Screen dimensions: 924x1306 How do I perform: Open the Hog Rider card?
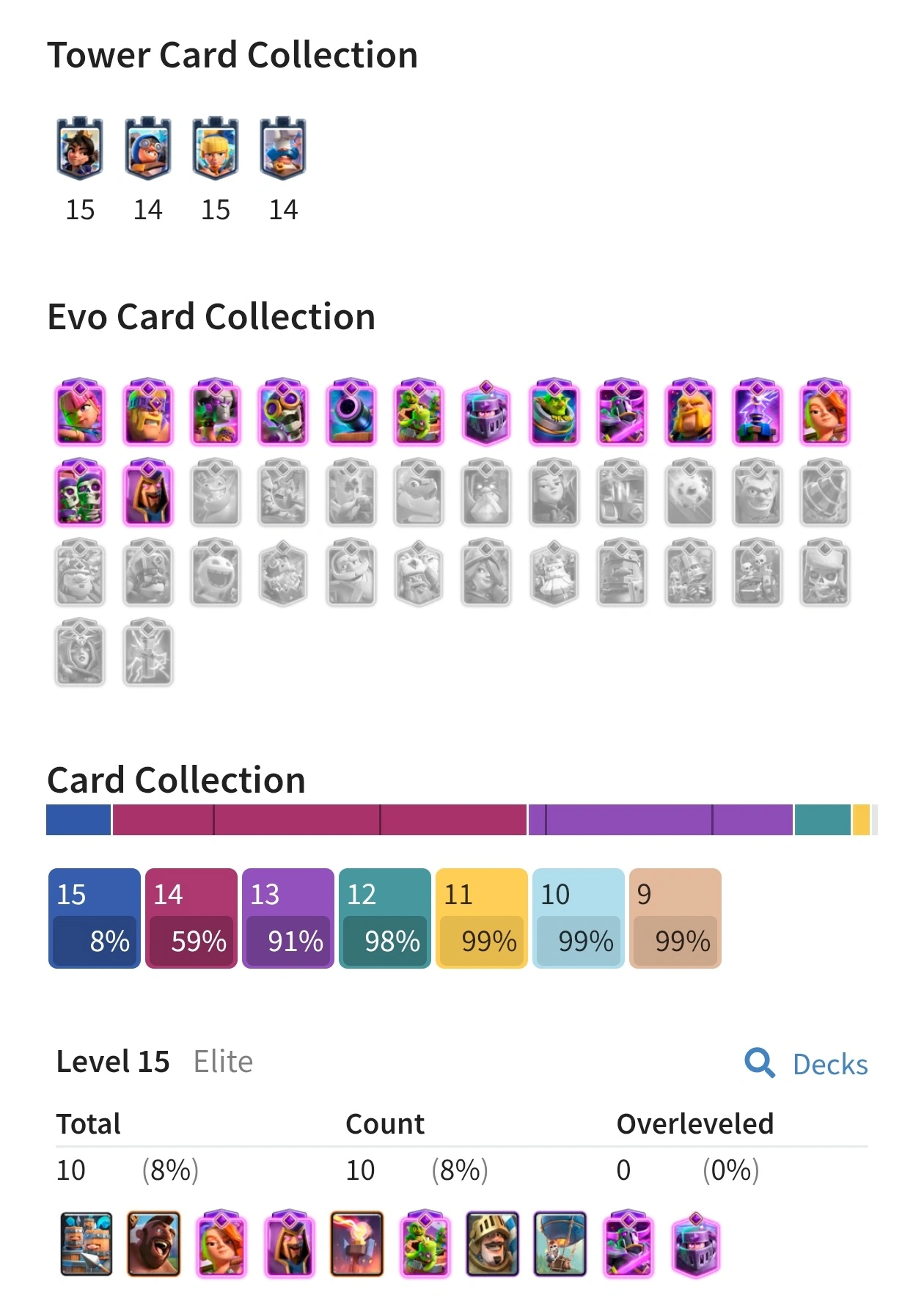click(154, 1244)
